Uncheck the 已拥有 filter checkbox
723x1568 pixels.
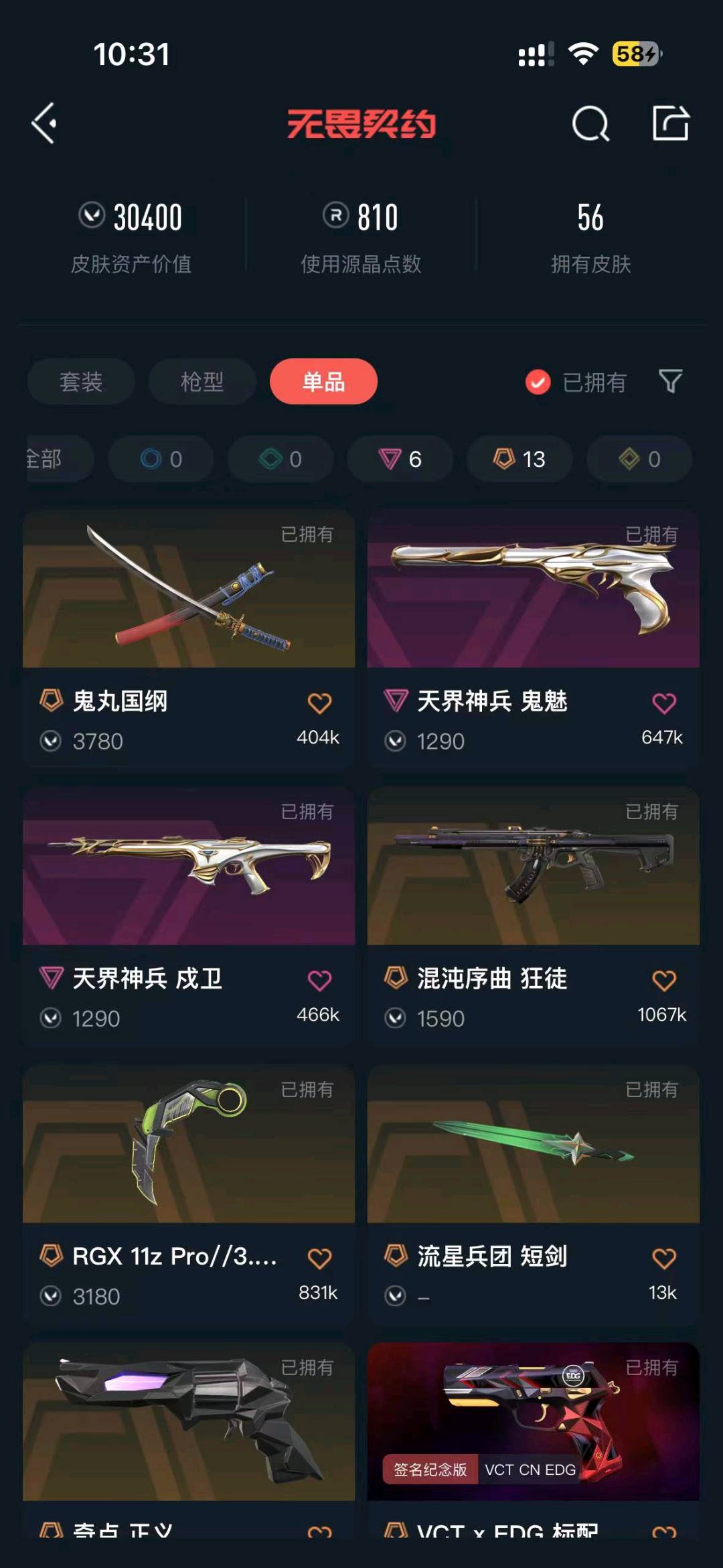538,382
